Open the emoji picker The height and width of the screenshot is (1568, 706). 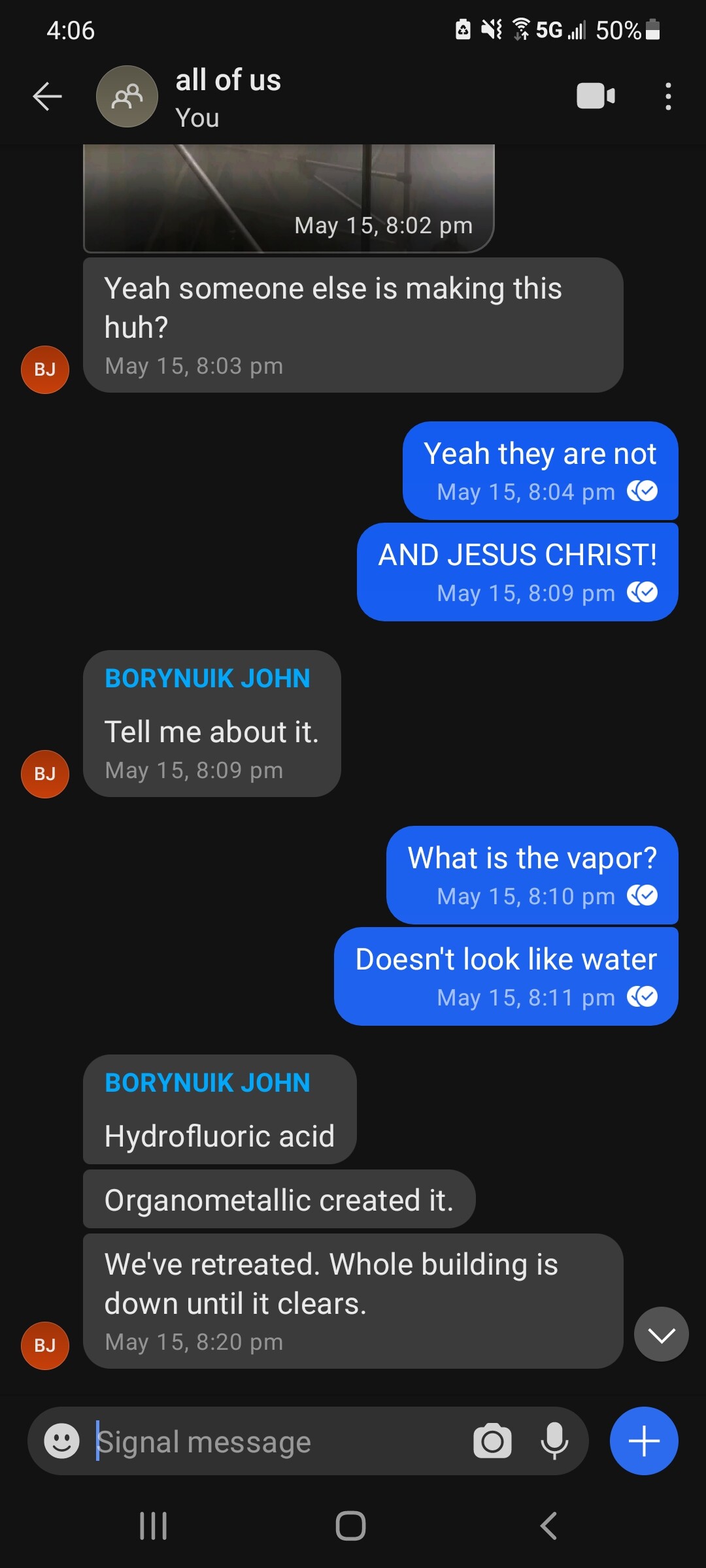click(x=61, y=1441)
